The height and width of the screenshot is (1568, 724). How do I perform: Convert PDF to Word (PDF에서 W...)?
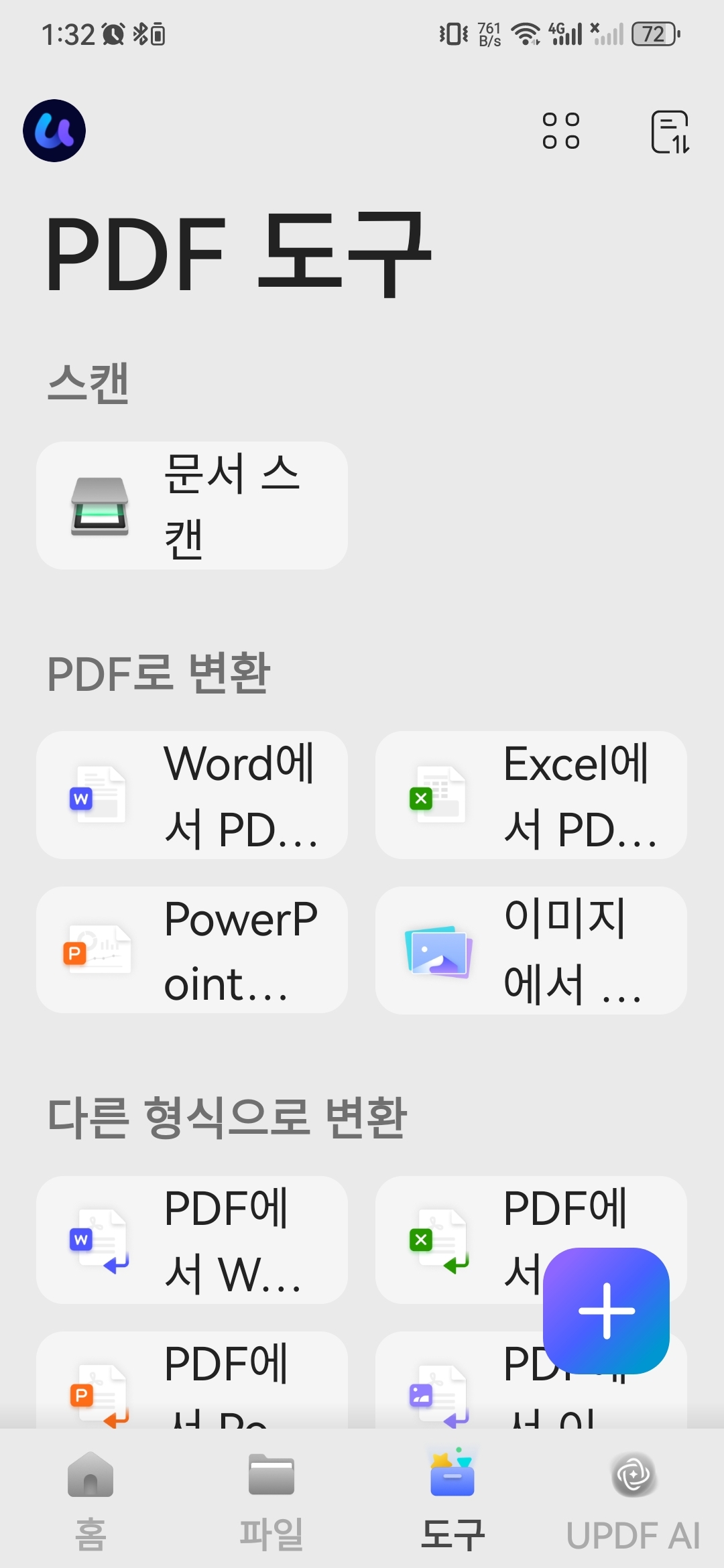(x=192, y=1240)
